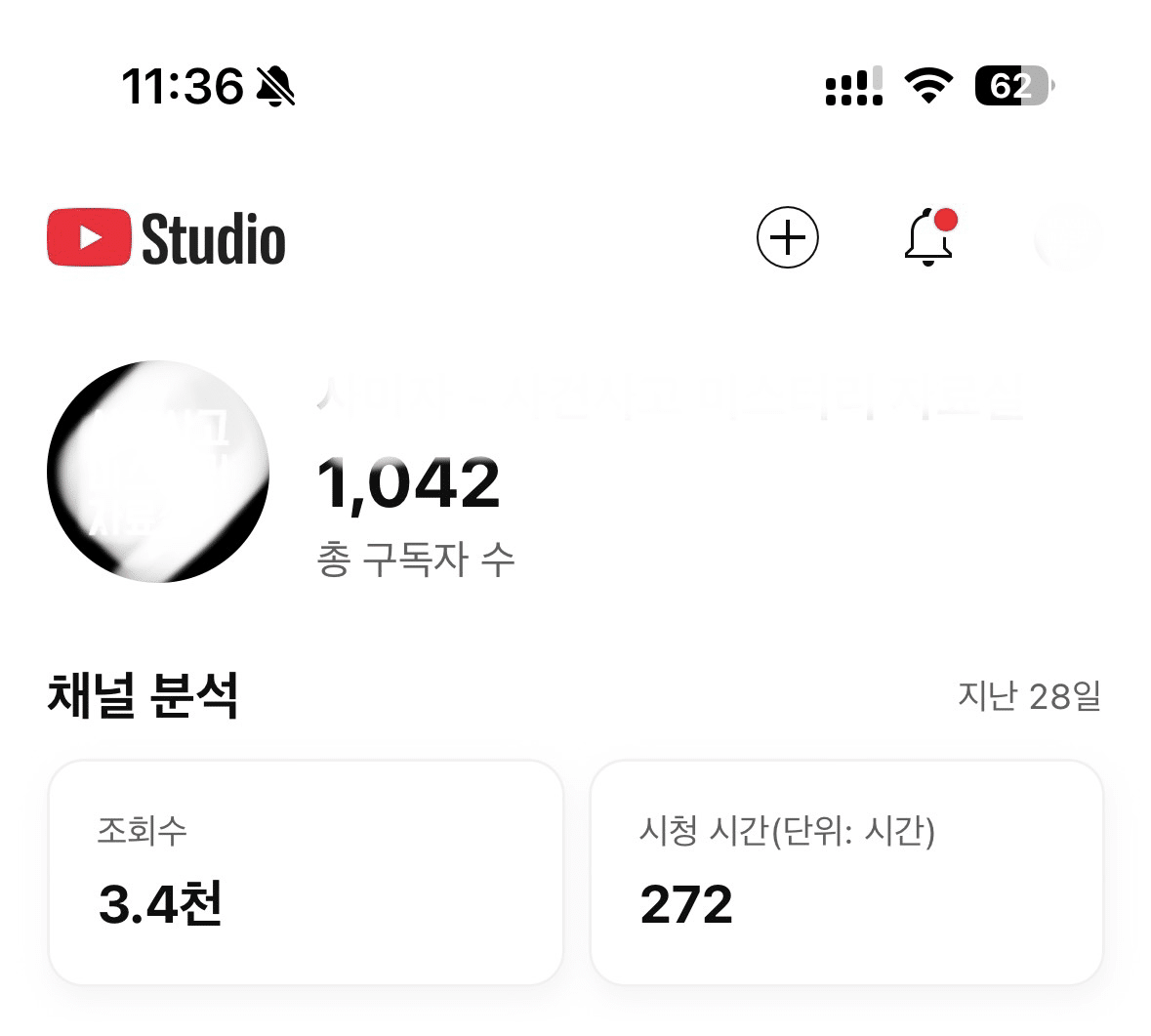The height and width of the screenshot is (1036, 1151).
Task: Open the 조회수 analytics card
Action: click(x=306, y=872)
